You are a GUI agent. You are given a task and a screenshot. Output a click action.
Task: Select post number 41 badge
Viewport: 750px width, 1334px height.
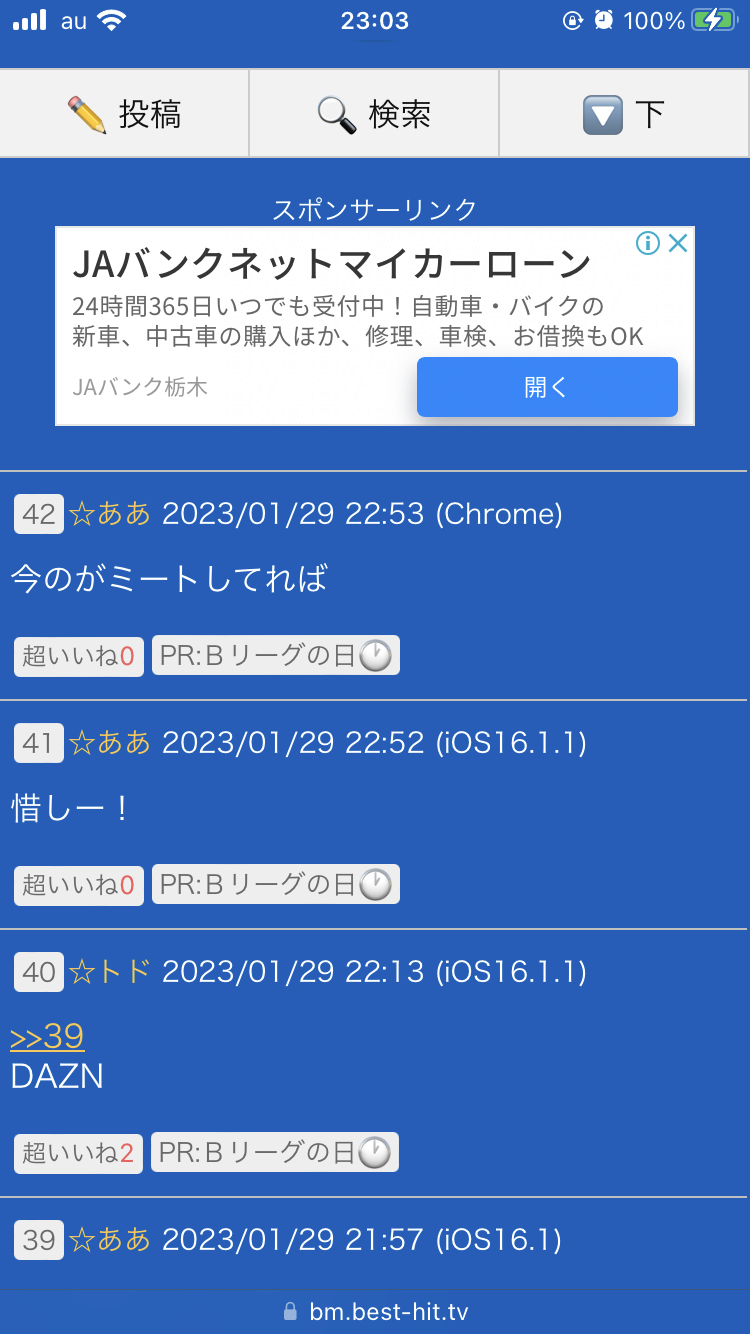[39, 743]
